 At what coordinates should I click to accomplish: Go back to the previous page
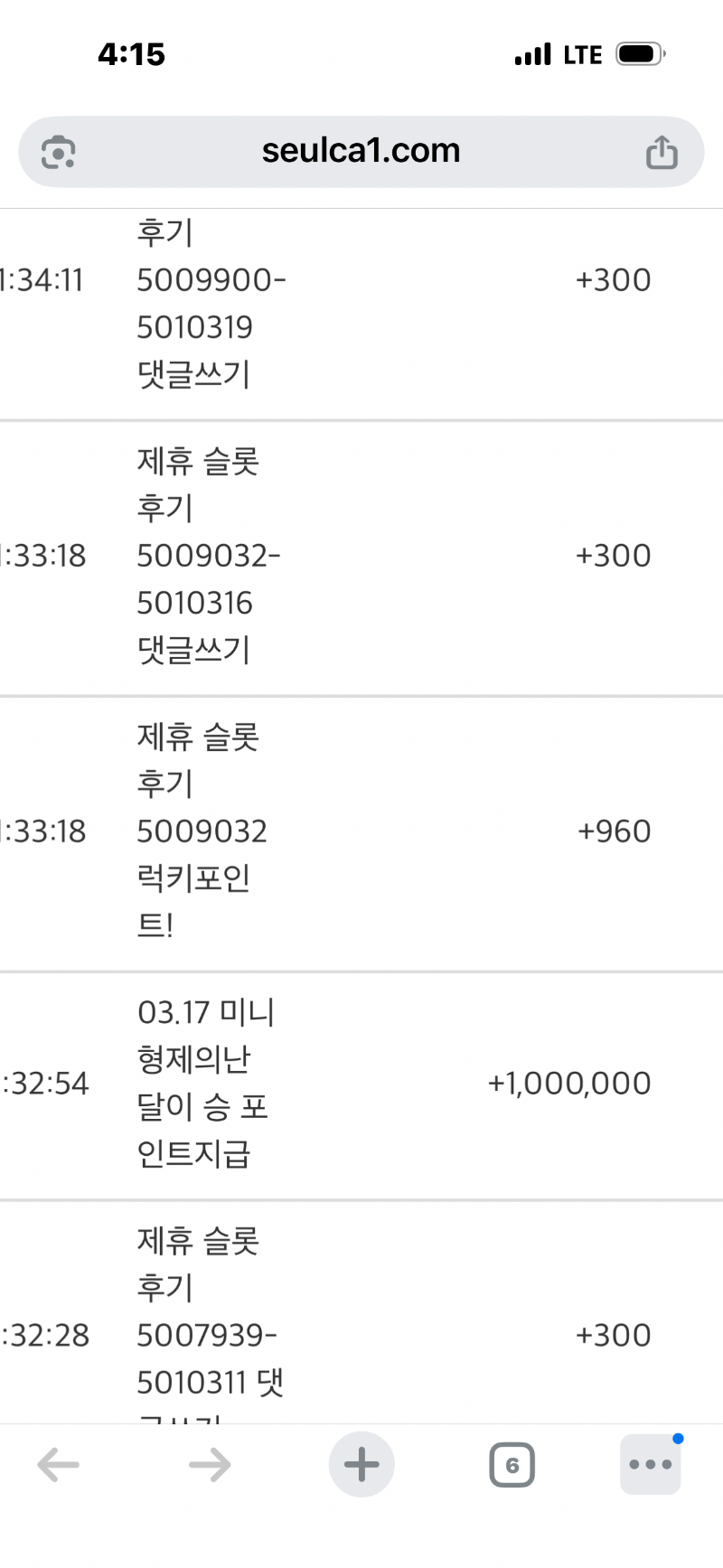tap(59, 1465)
